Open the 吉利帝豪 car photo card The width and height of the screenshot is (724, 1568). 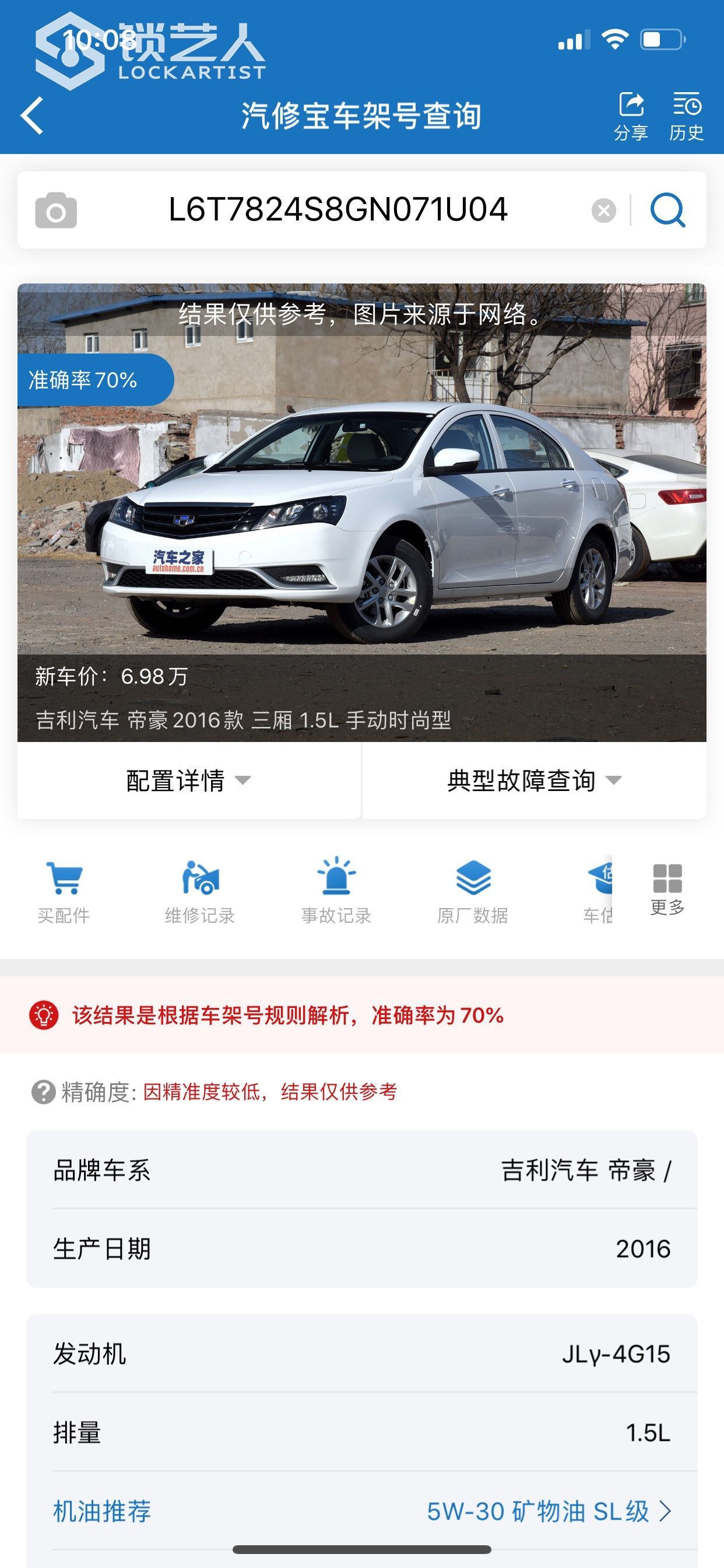click(x=361, y=512)
